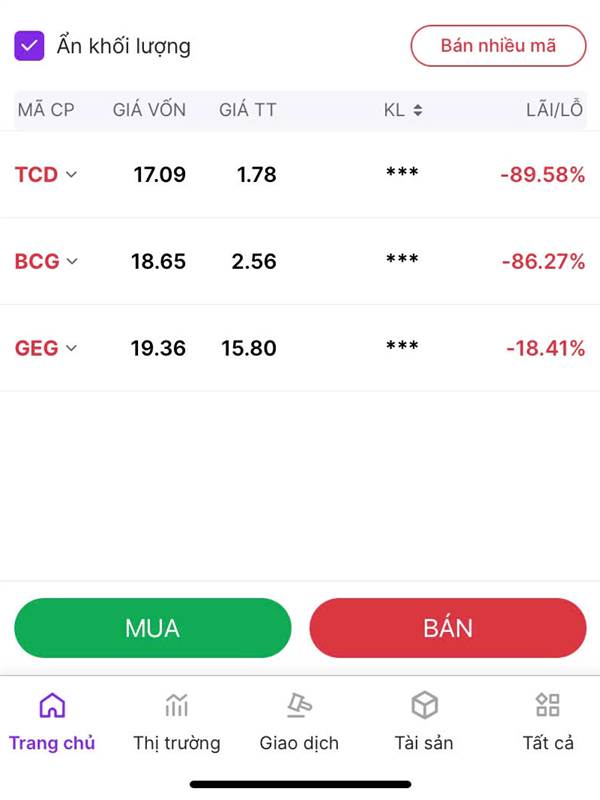600x800 pixels.
Task: Tap the red BÁN button
Action: click(448, 628)
